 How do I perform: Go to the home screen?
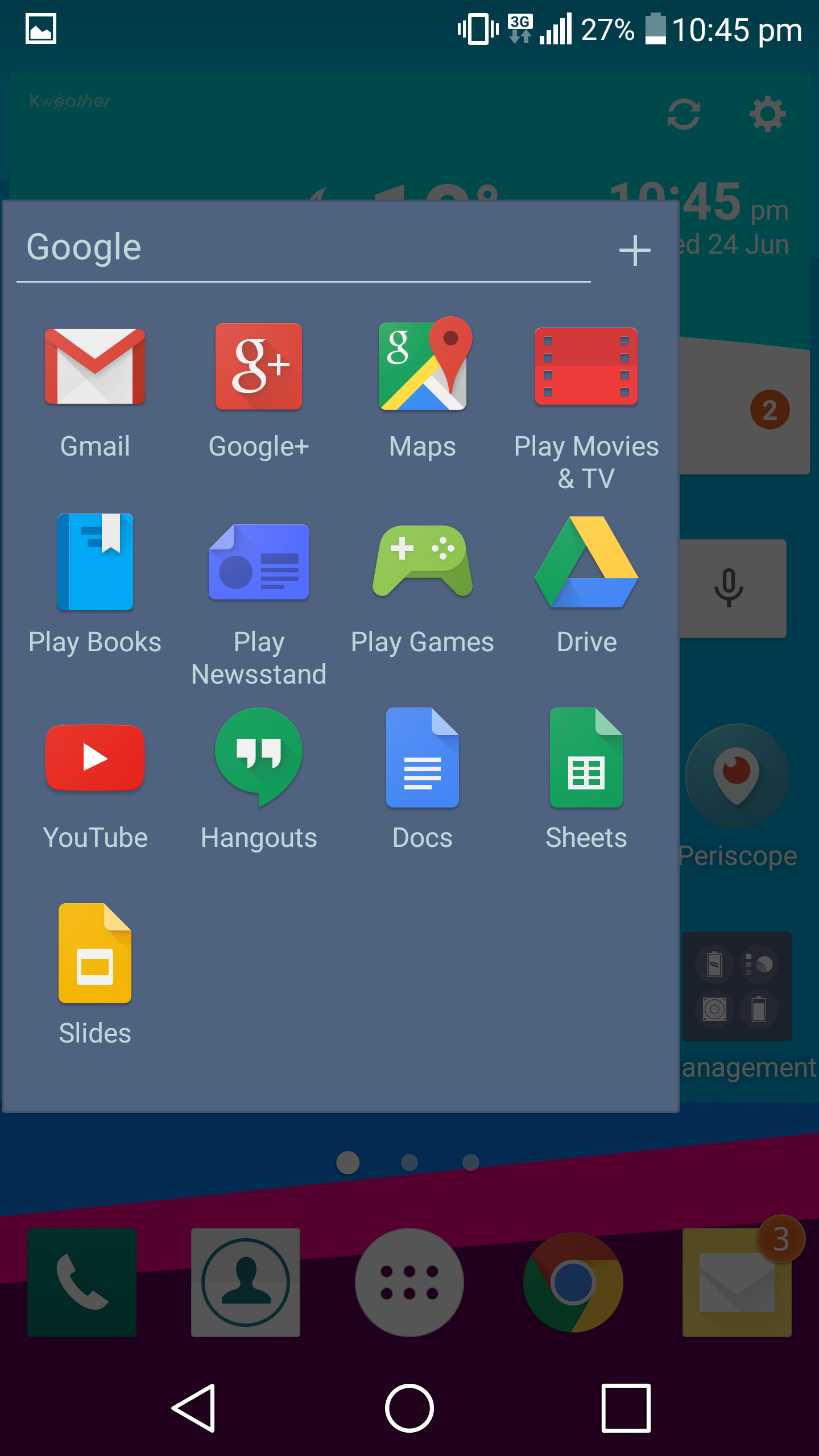click(x=409, y=1408)
